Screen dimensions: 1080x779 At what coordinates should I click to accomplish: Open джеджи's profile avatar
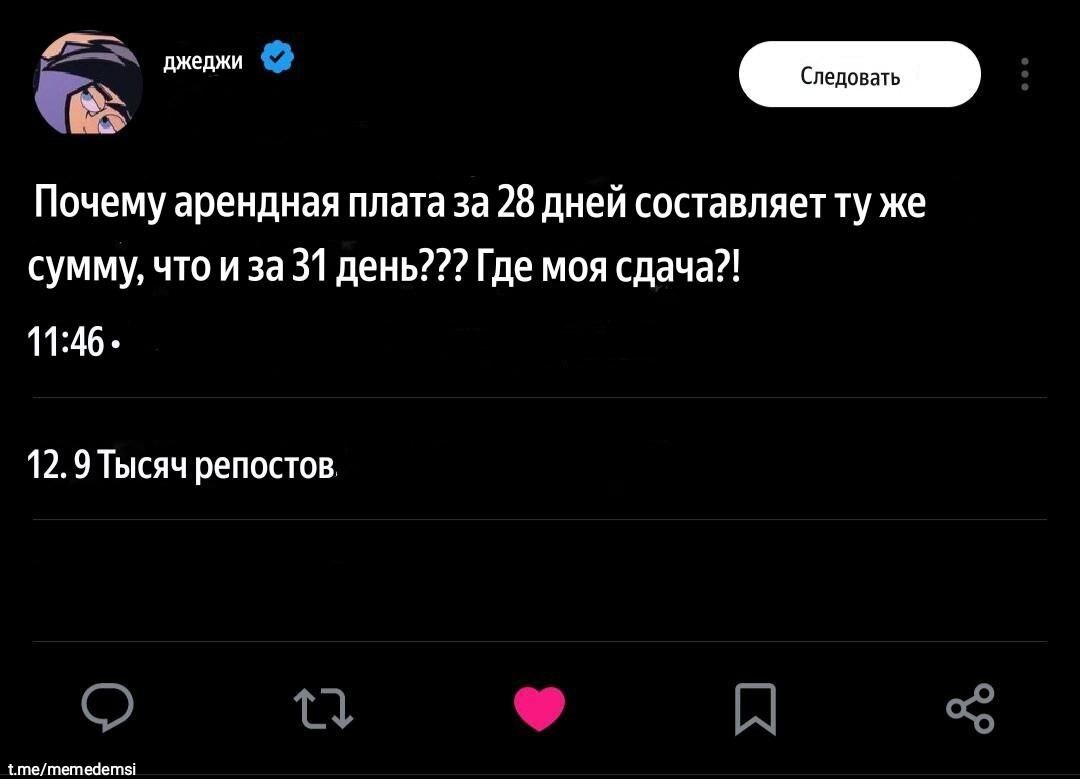click(x=90, y=82)
